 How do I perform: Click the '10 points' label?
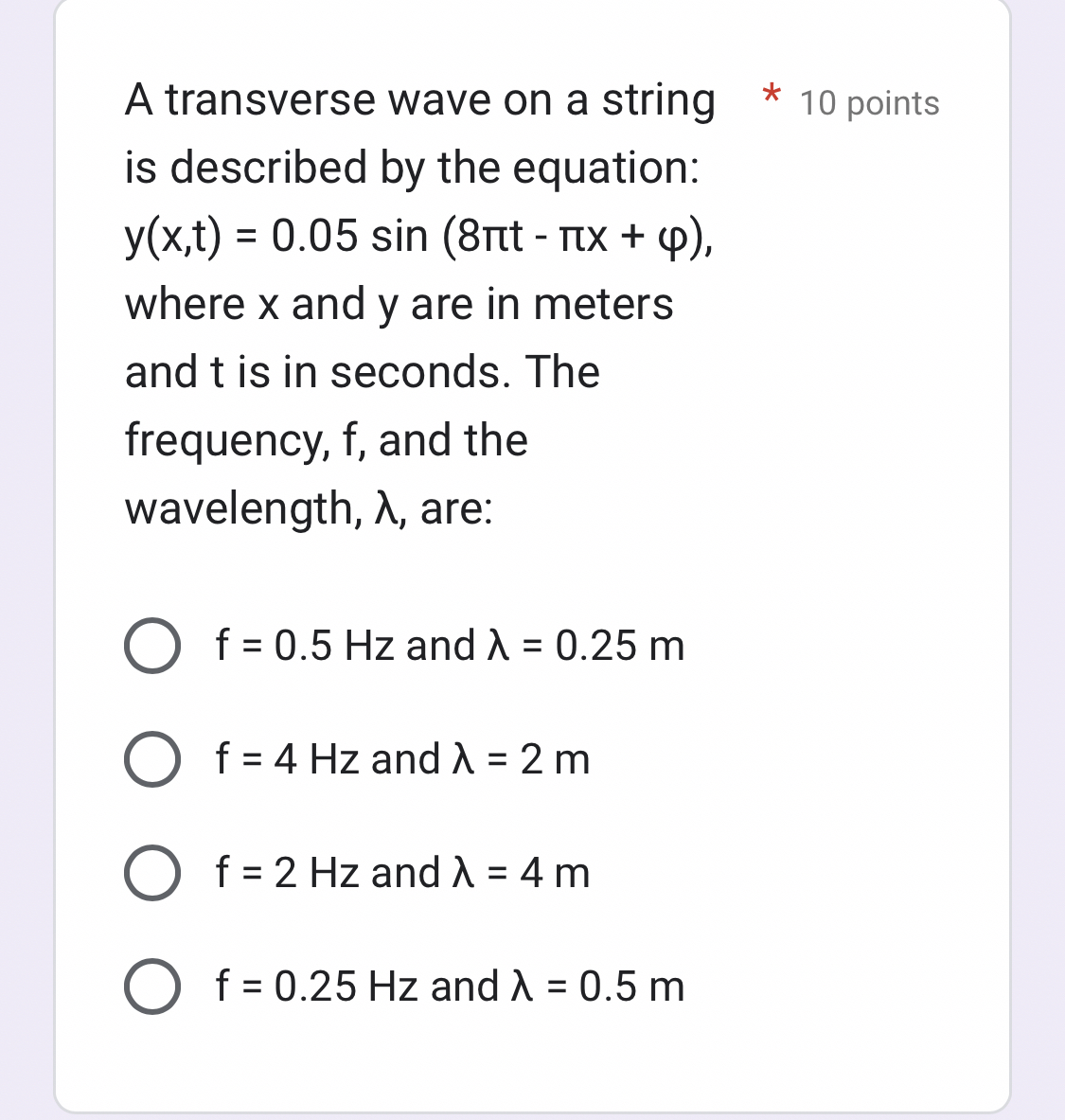coord(867,104)
